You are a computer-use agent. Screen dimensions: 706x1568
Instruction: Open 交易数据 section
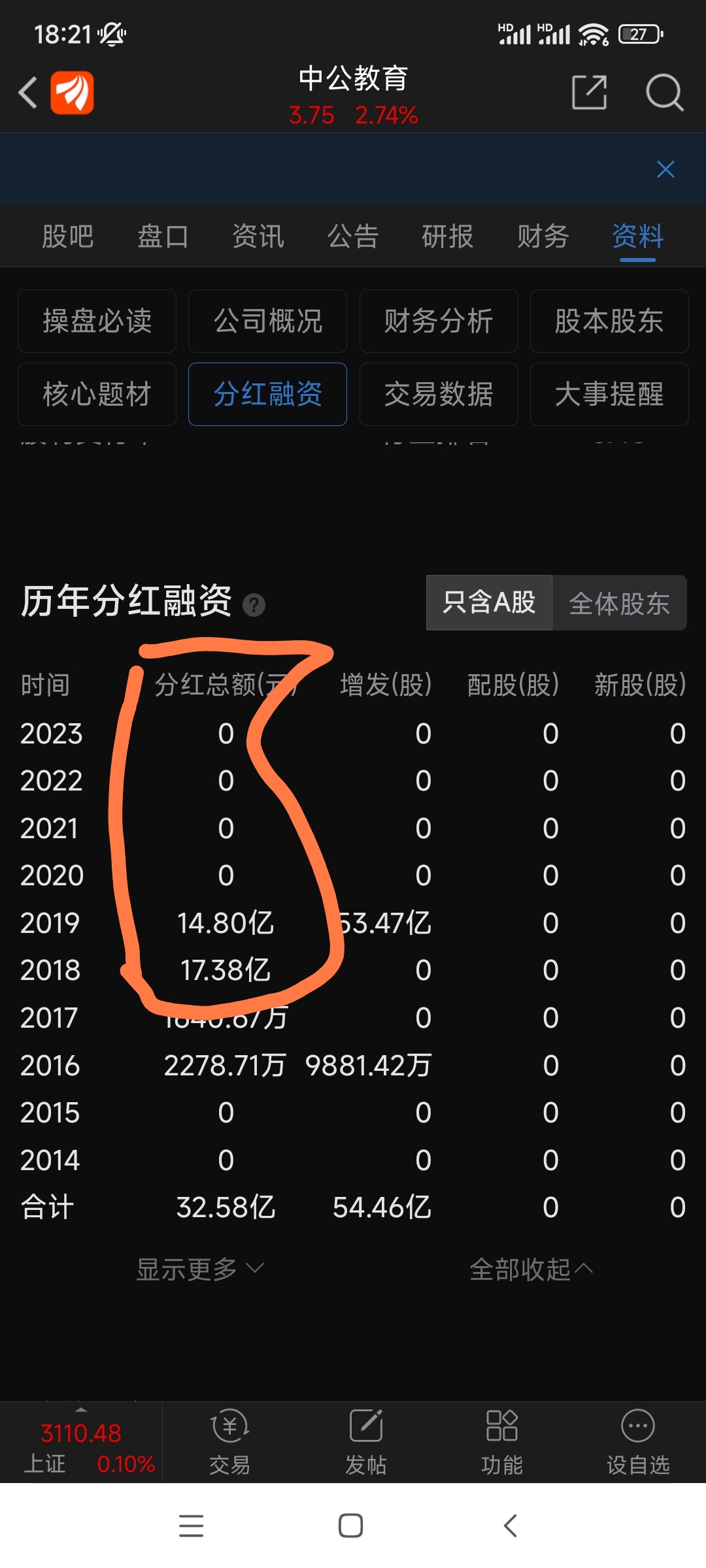(x=439, y=395)
